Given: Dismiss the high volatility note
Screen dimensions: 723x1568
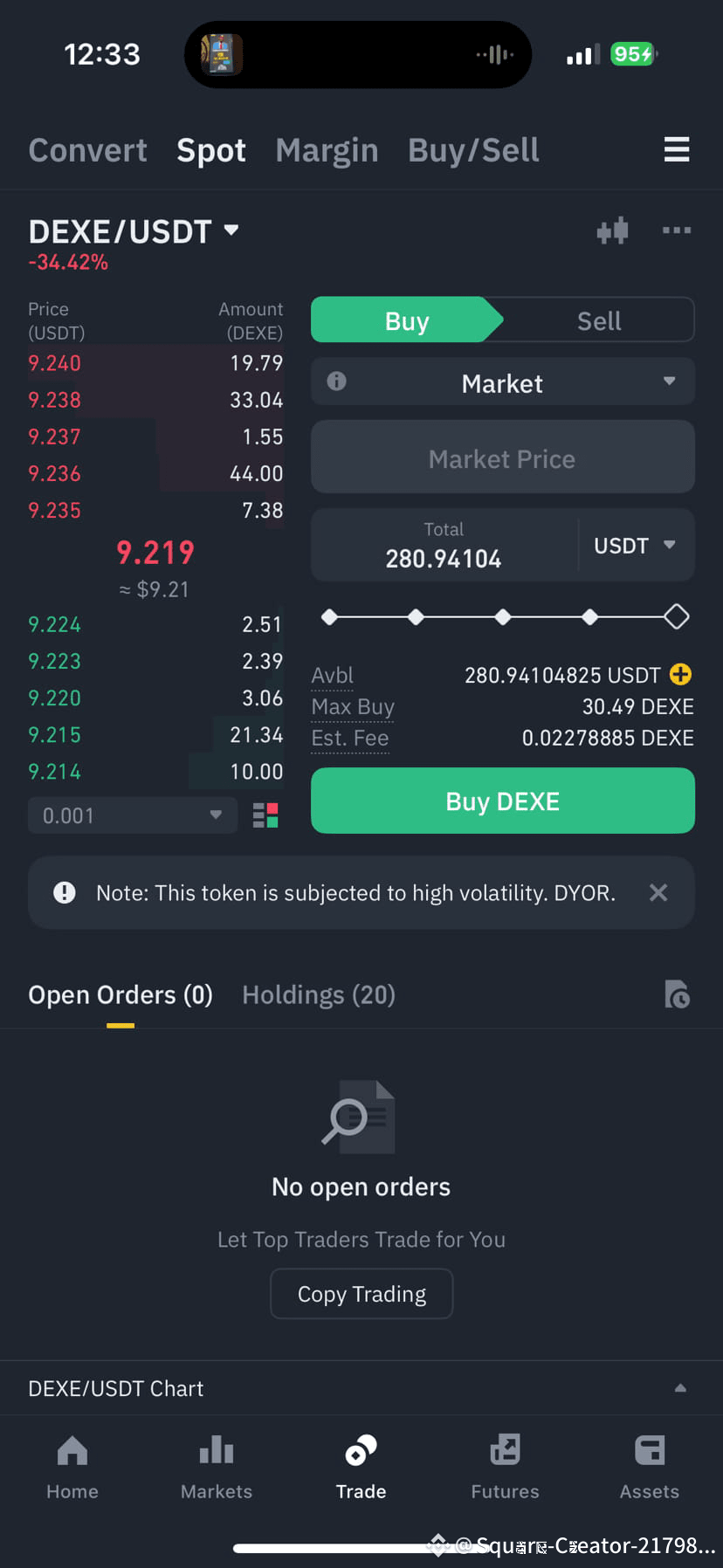Looking at the screenshot, I should click(658, 892).
